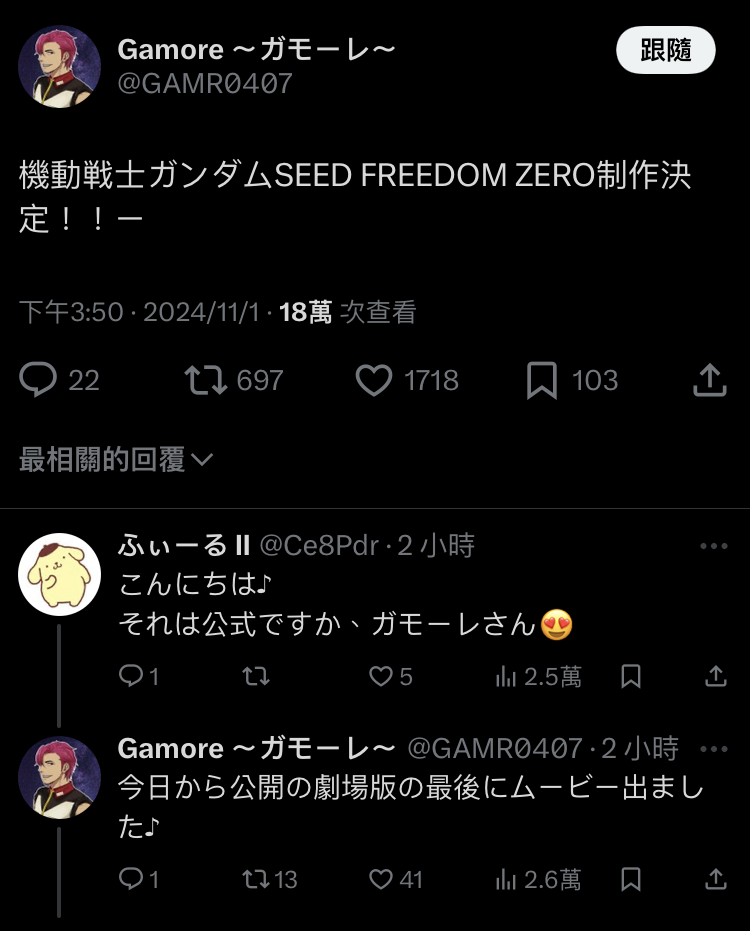Like Gamore's reply with 41 likes
Screen dimensions: 750x931
click(381, 879)
